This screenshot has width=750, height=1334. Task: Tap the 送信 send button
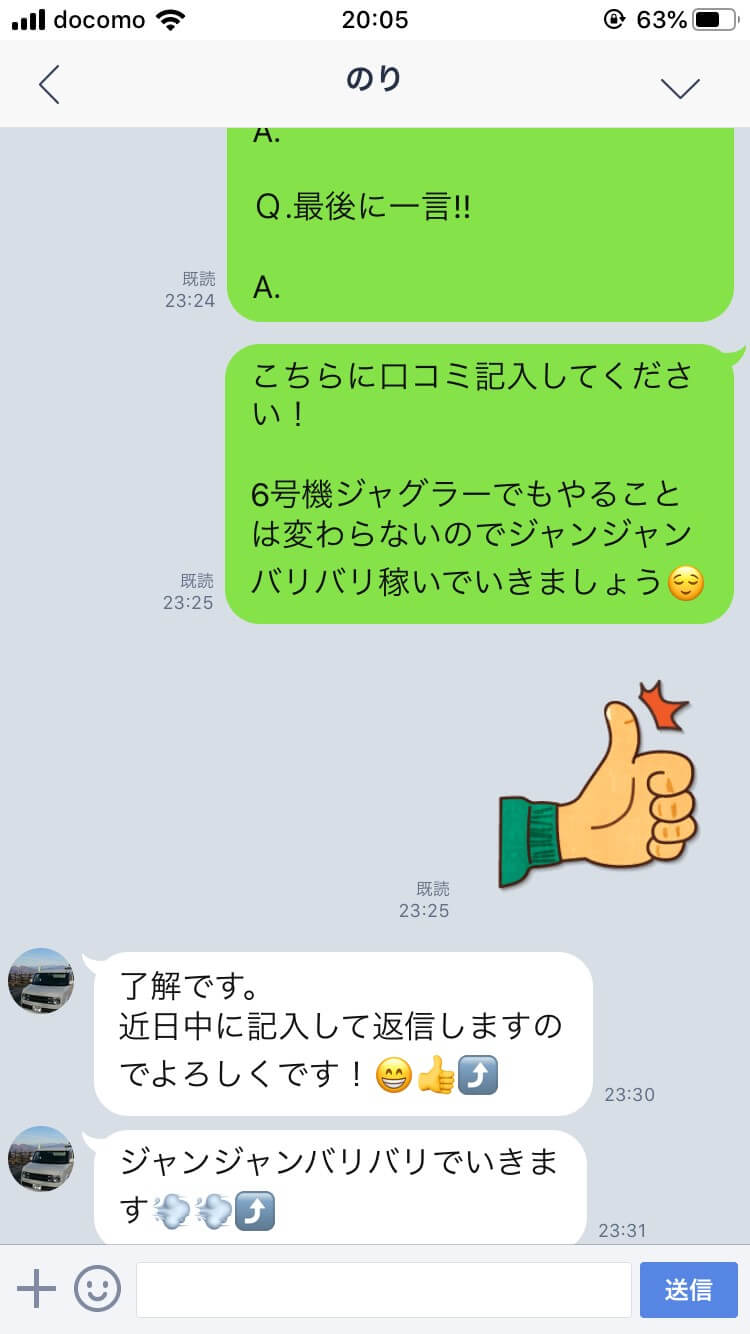tap(688, 1289)
